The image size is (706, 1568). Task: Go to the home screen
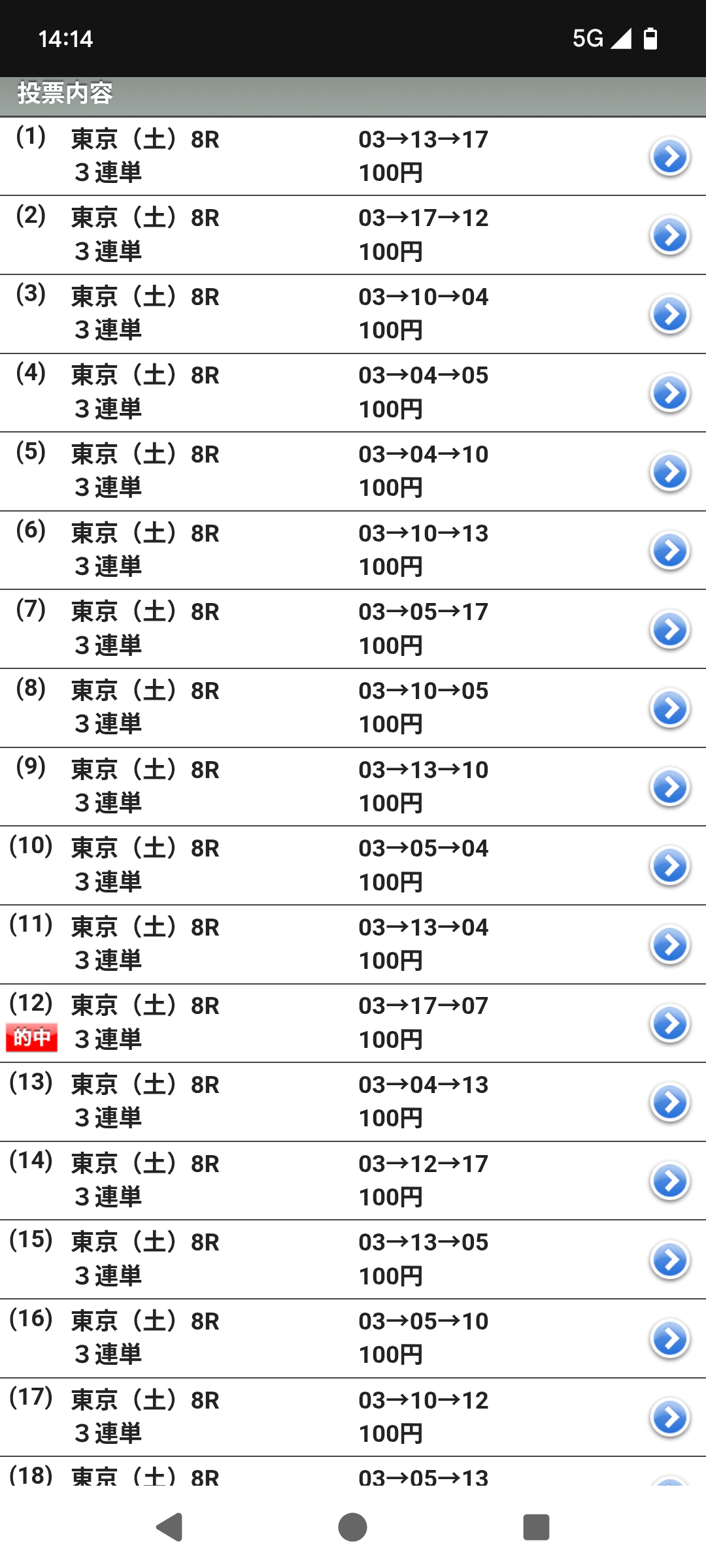coord(353,1527)
